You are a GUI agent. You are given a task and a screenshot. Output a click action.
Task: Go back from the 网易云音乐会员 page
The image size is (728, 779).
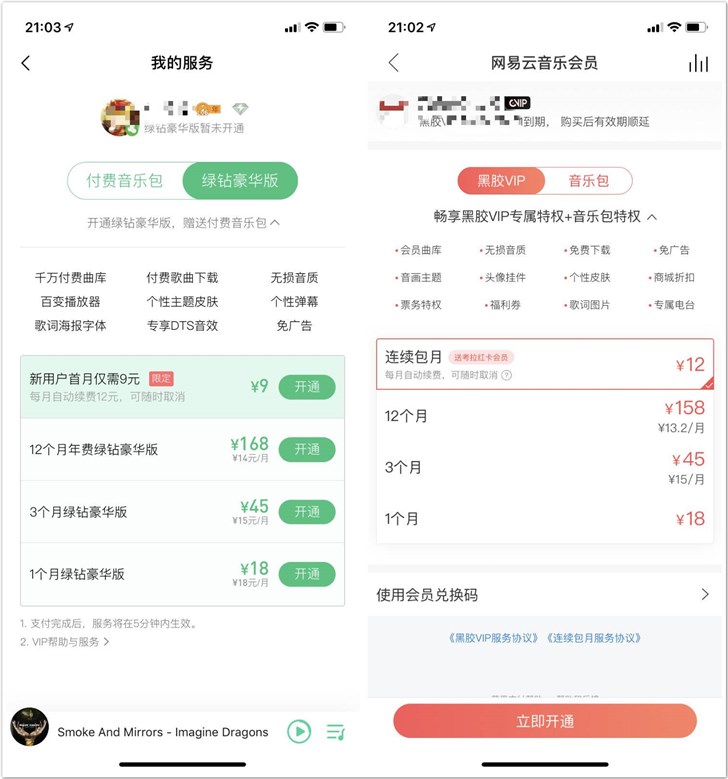tap(393, 63)
